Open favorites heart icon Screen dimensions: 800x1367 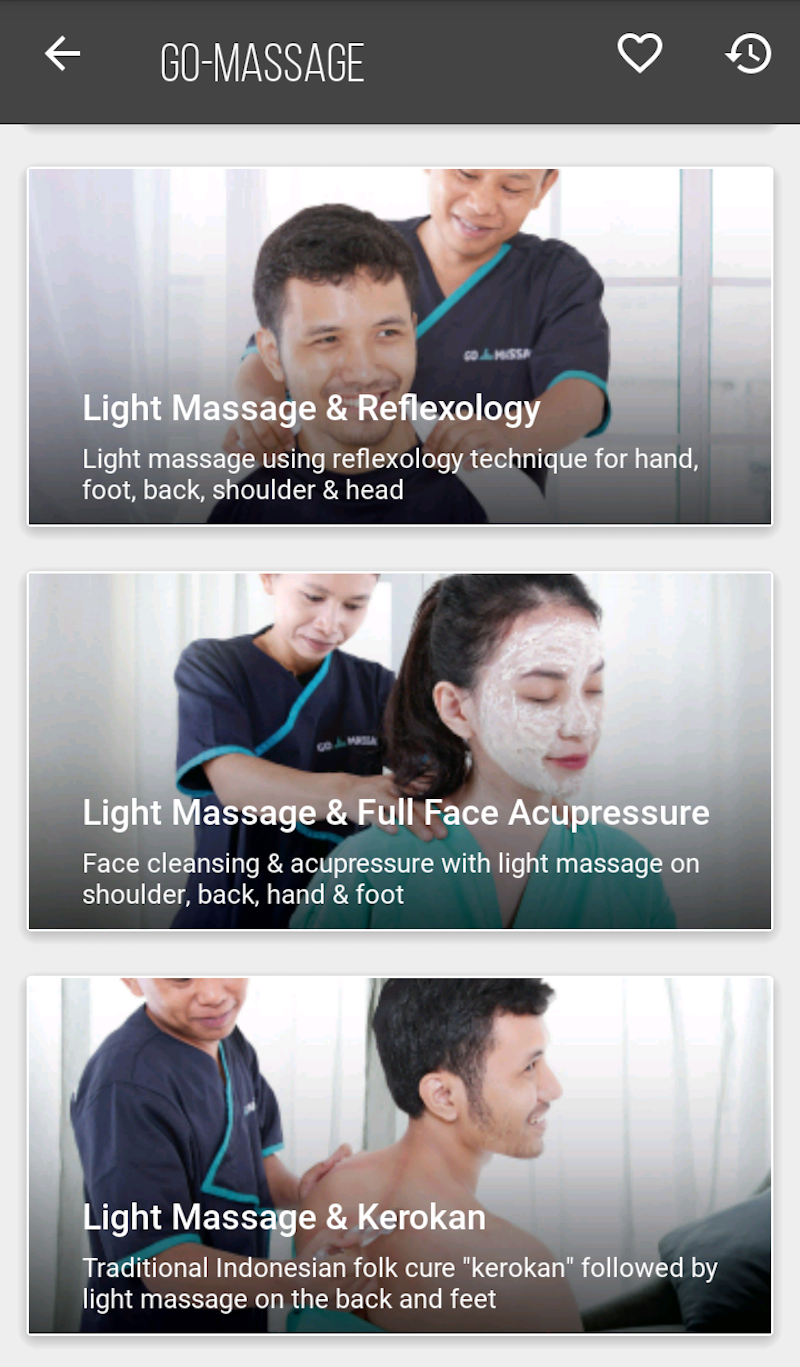(x=639, y=54)
